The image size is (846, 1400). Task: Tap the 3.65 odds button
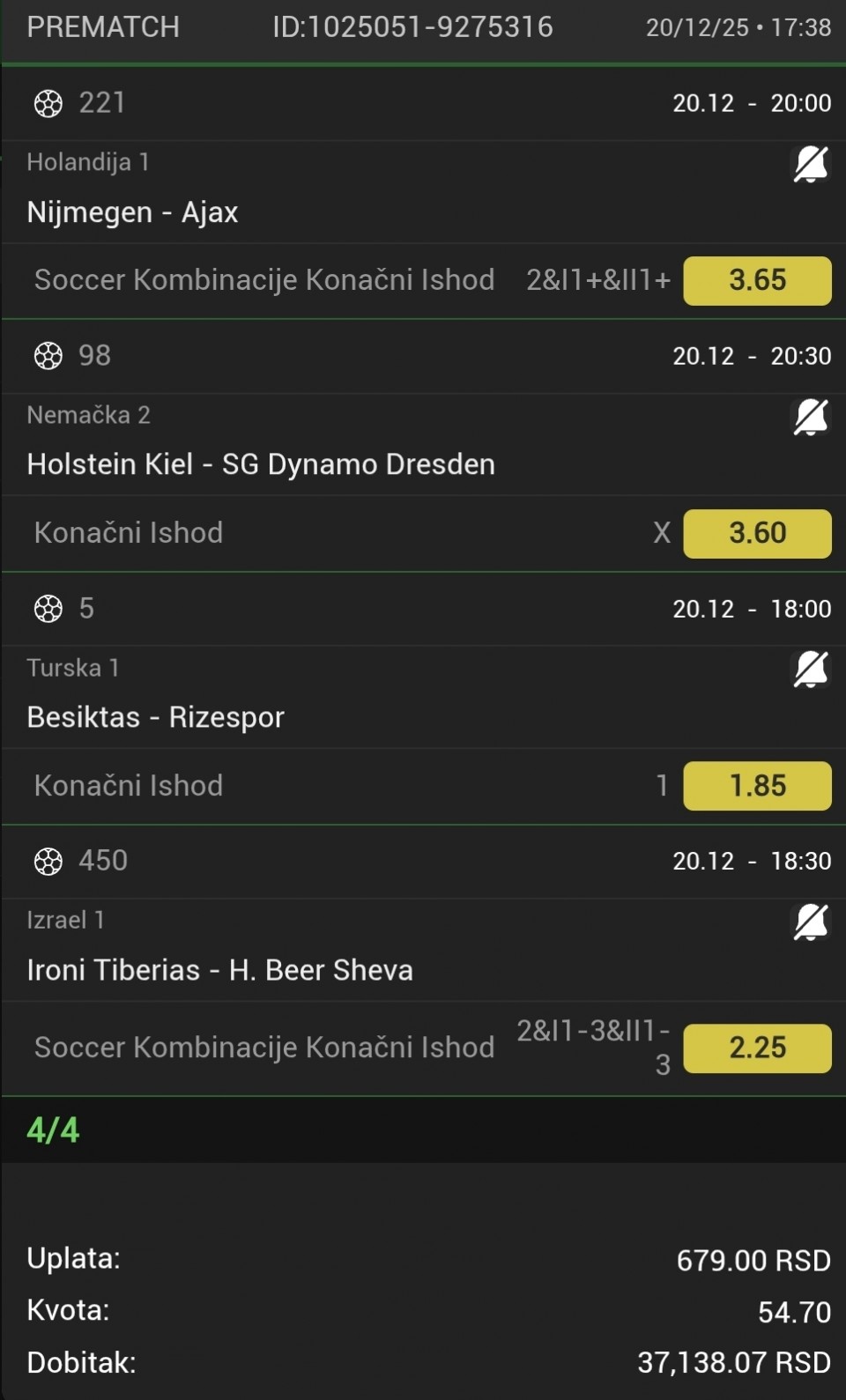point(757,280)
